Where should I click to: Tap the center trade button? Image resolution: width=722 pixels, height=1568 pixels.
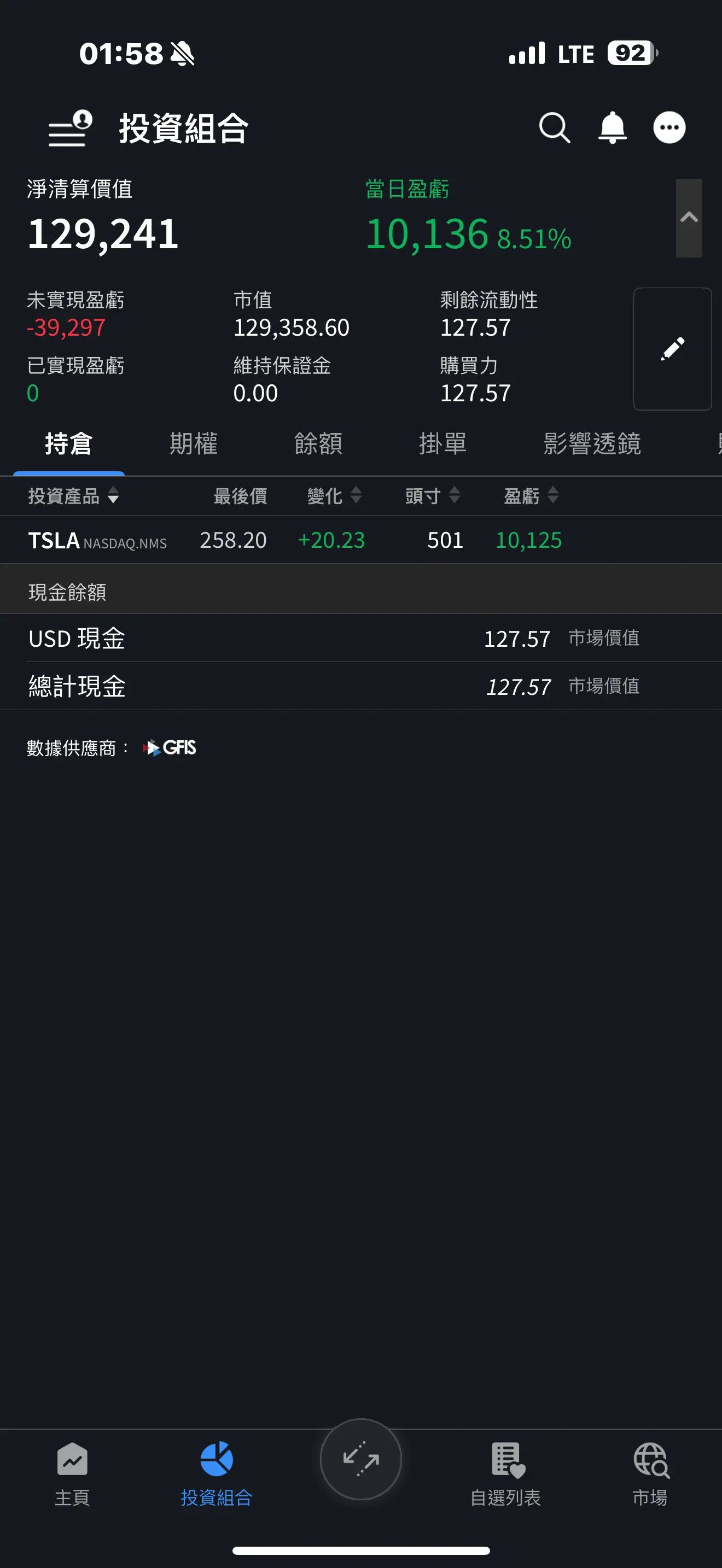(x=361, y=1459)
